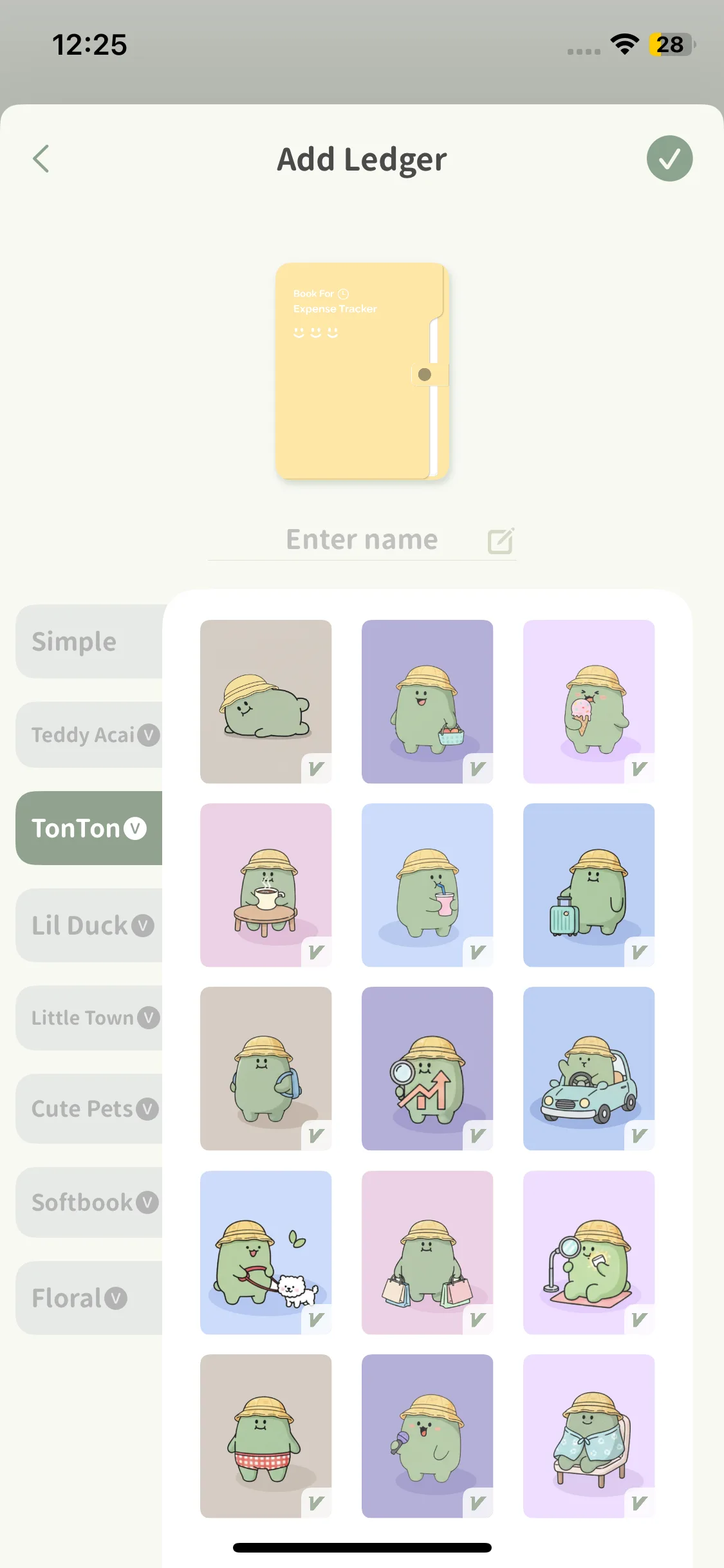
Task: Select the dog walking TonTon cover
Action: (x=266, y=1253)
